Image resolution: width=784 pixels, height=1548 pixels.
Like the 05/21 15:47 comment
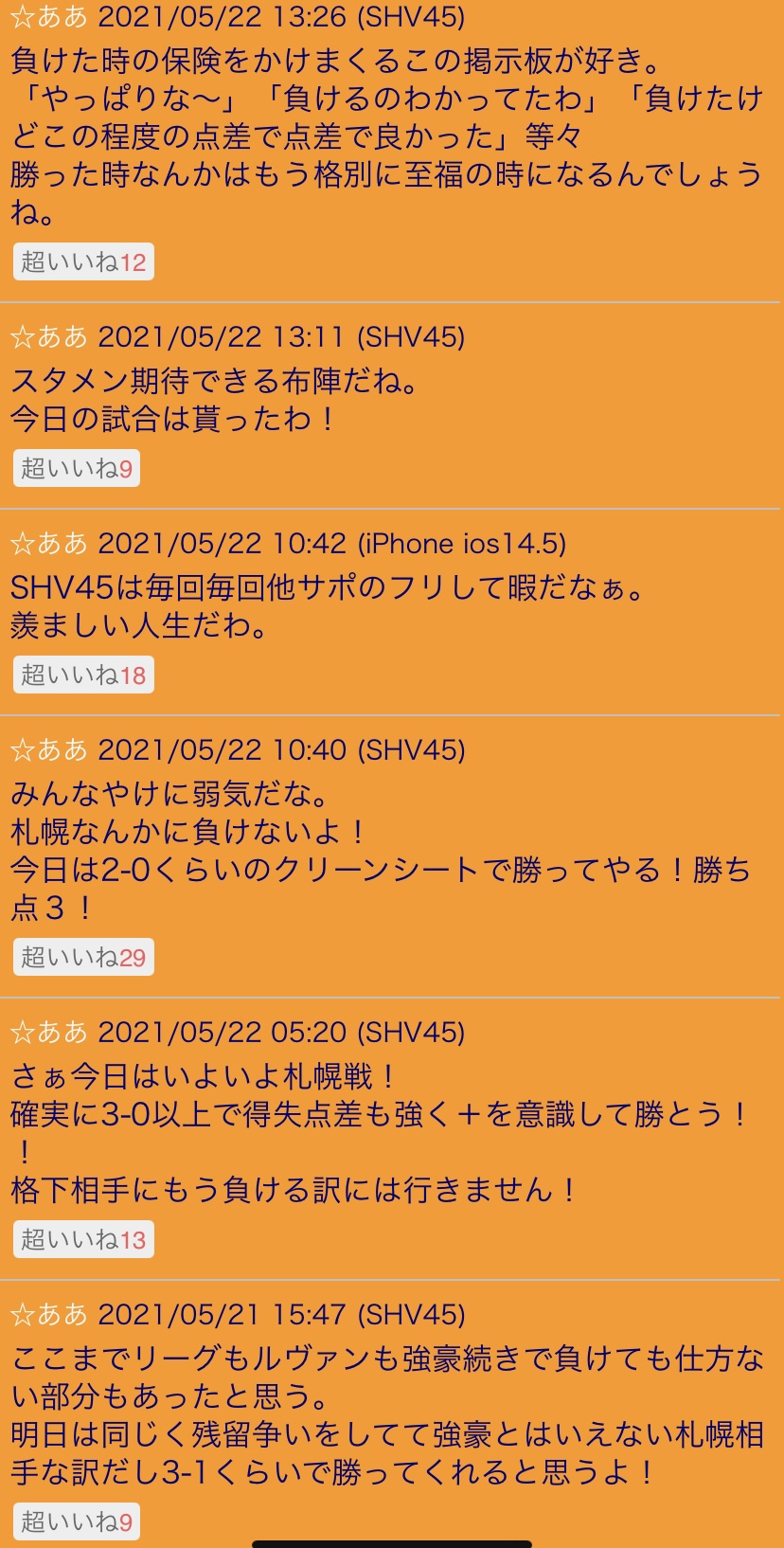click(x=77, y=1521)
